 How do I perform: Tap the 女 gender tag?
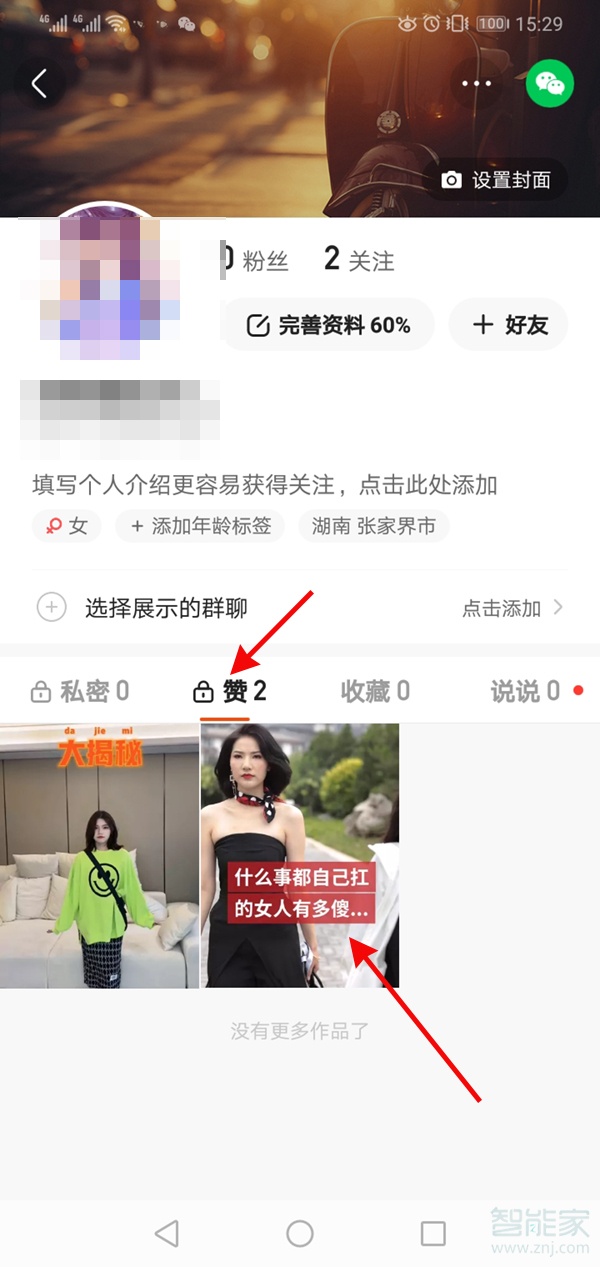click(67, 526)
